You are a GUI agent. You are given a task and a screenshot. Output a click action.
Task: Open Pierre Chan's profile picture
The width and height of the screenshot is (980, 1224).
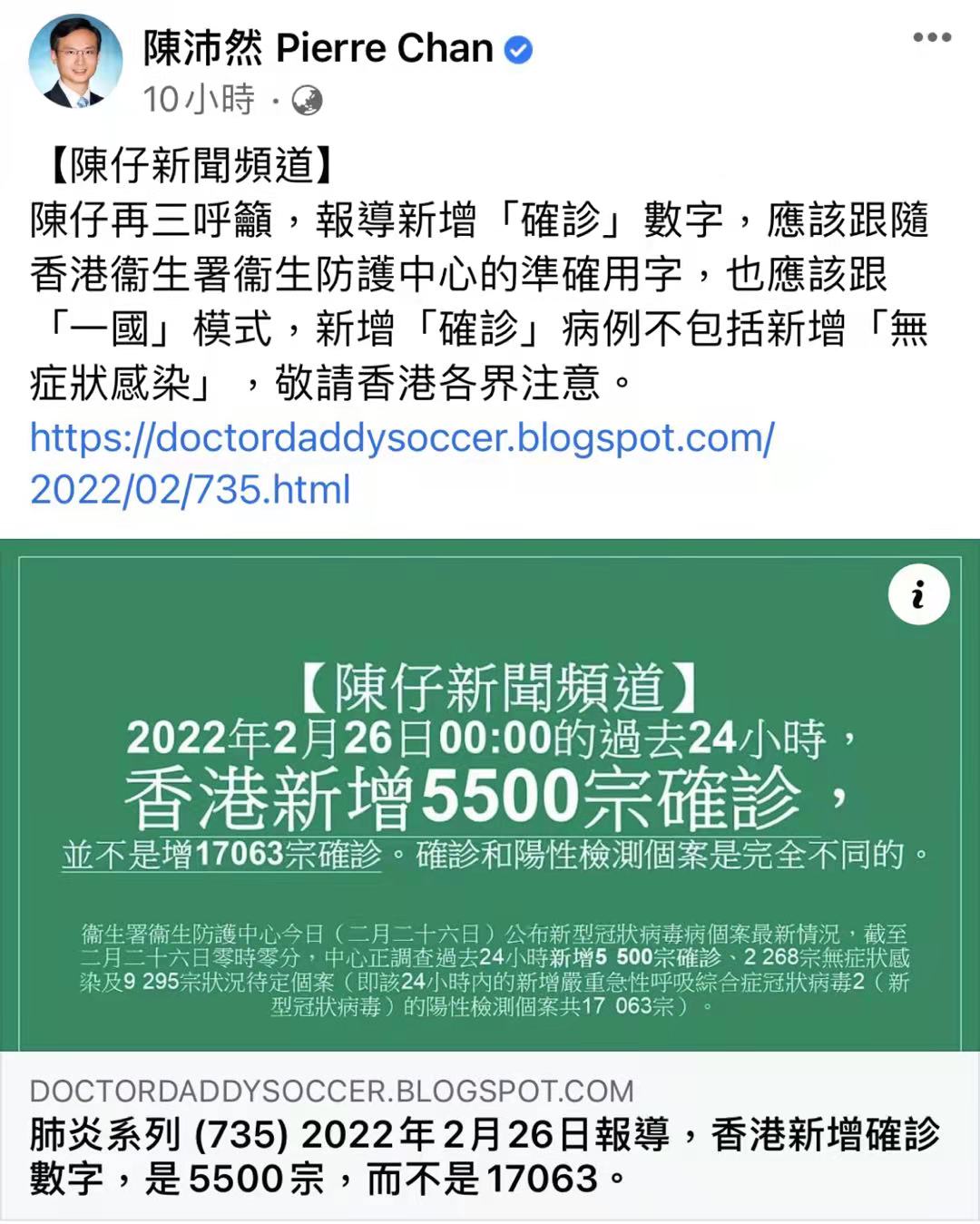[x=75, y=61]
